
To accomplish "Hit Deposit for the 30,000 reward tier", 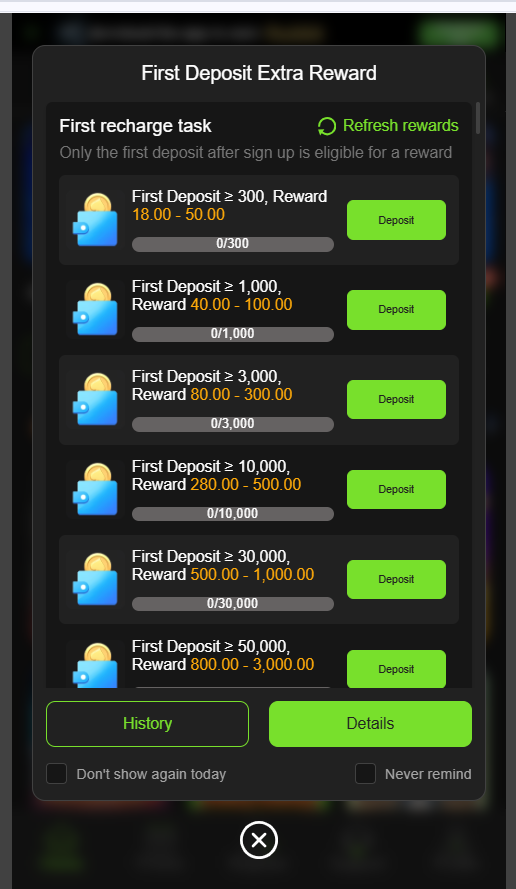I will point(396,579).
